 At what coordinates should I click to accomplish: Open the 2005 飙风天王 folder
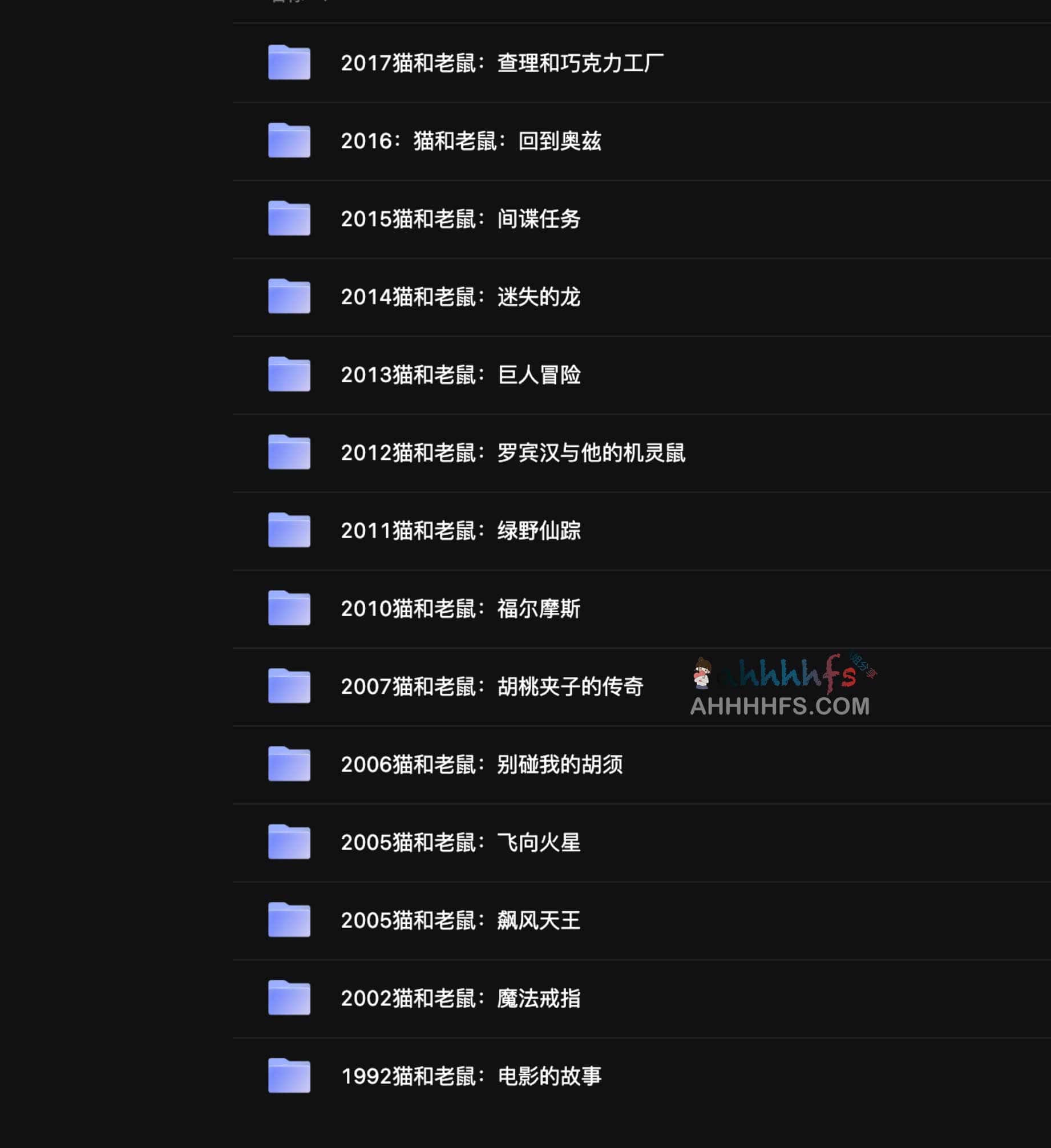460,920
